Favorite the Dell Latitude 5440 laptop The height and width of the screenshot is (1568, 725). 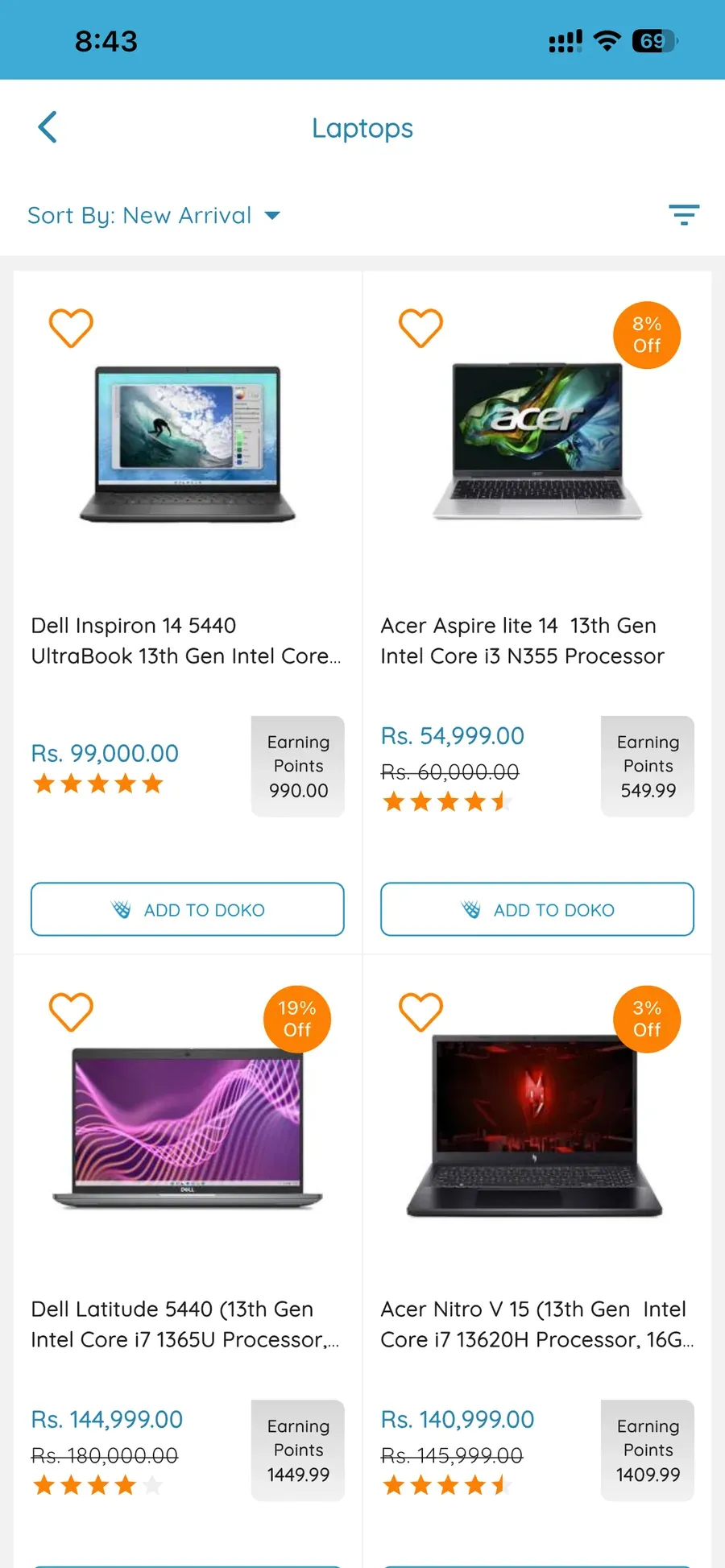click(x=71, y=1012)
